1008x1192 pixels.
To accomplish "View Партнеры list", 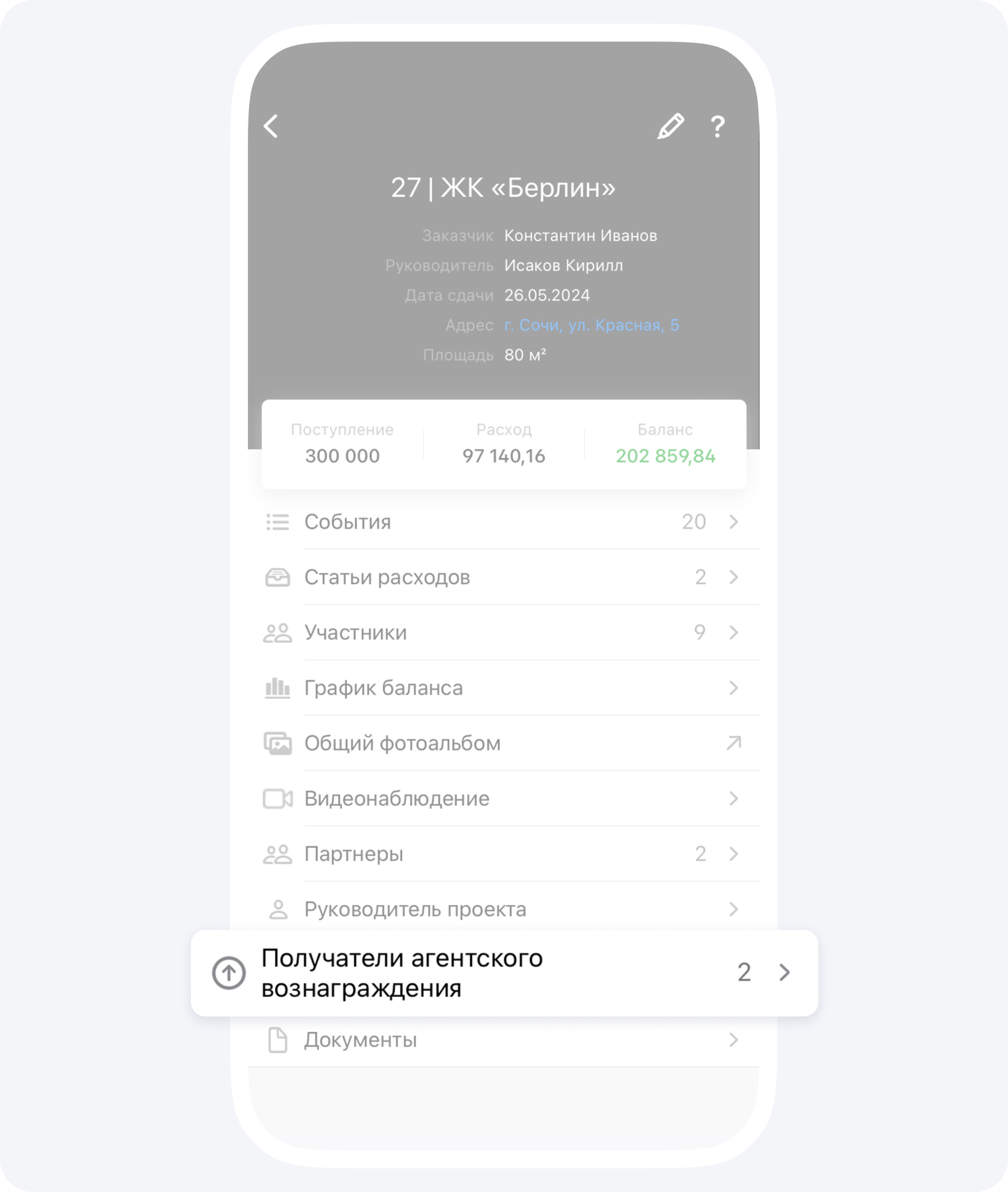I will coord(503,854).
